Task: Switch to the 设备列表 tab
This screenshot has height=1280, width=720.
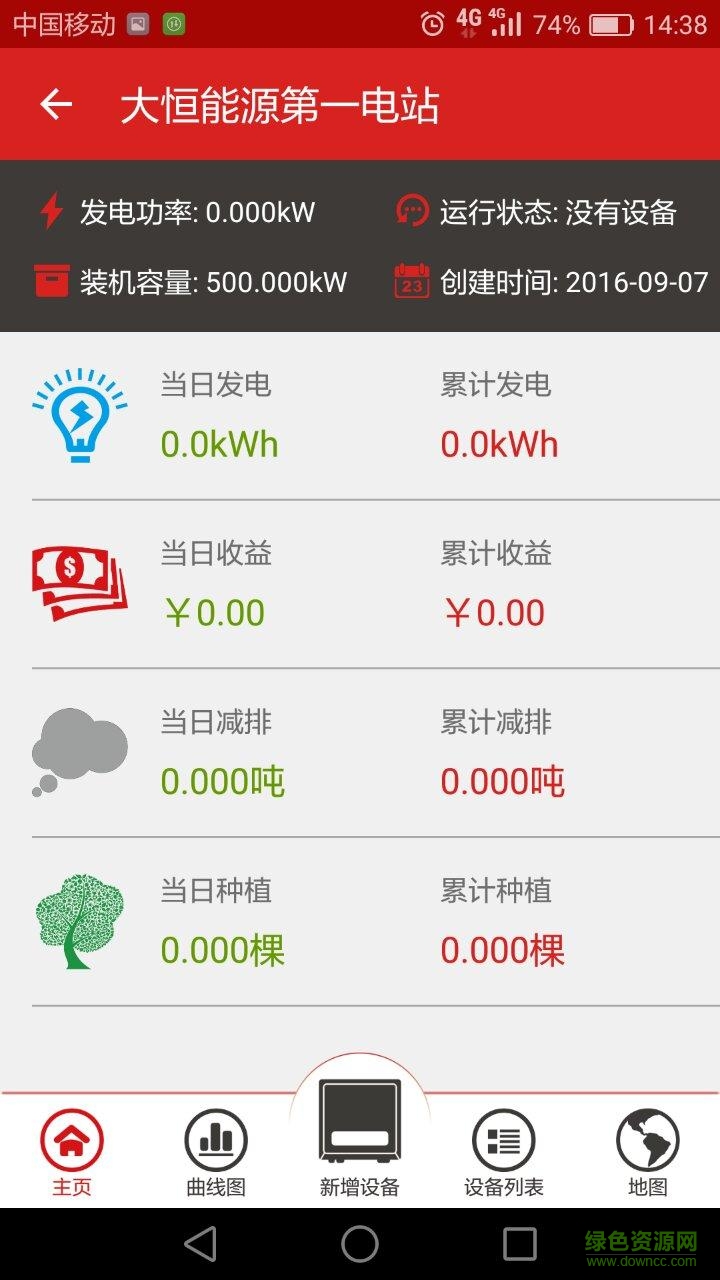Action: 504,1150
